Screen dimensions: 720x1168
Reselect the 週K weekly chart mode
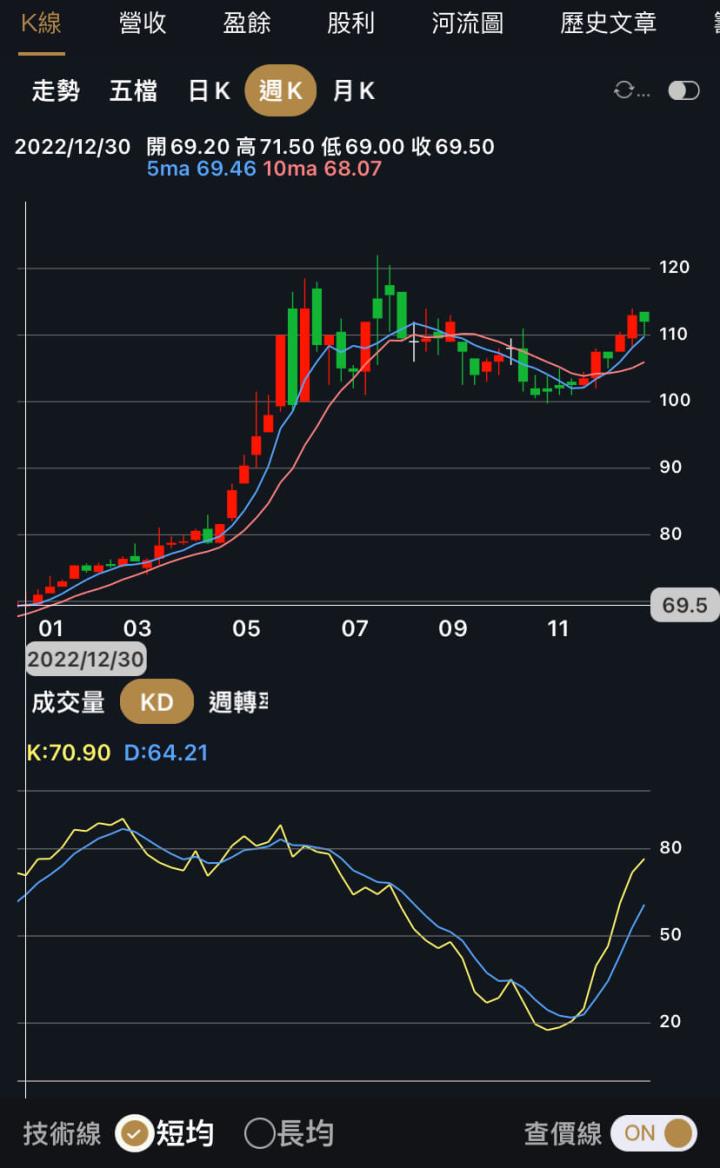281,90
